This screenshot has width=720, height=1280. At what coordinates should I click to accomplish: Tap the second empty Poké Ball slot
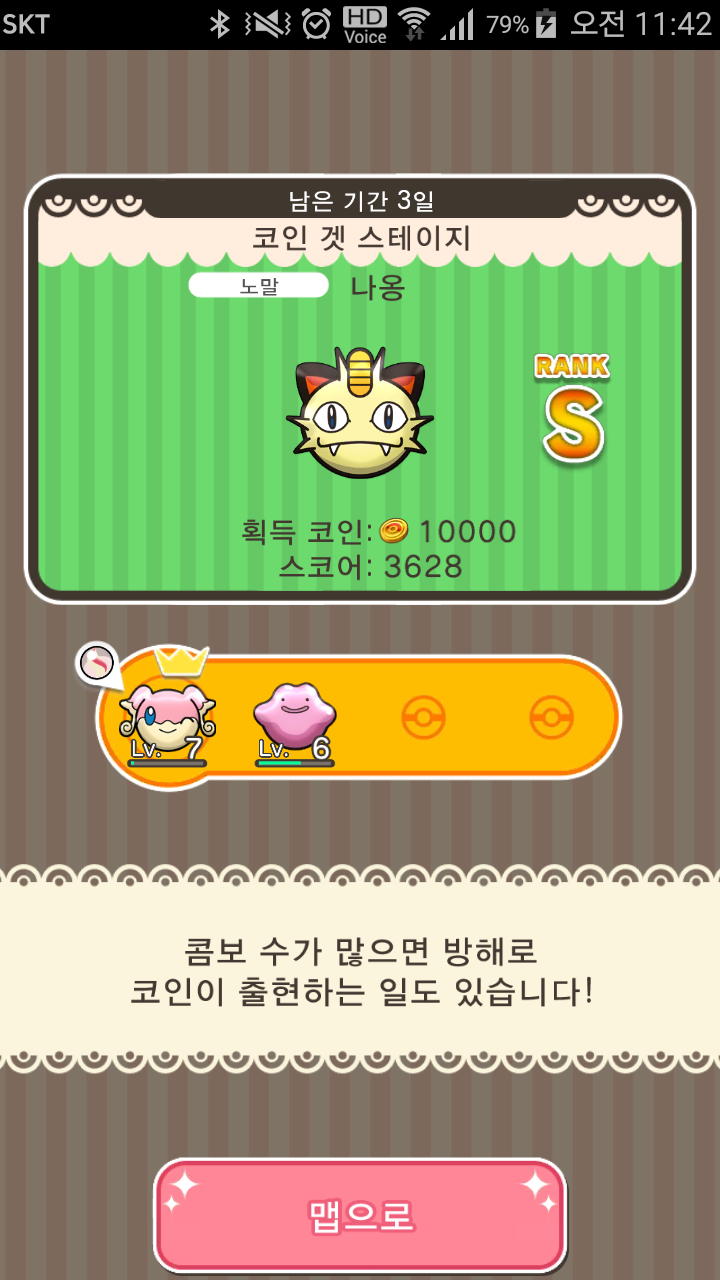tap(555, 716)
